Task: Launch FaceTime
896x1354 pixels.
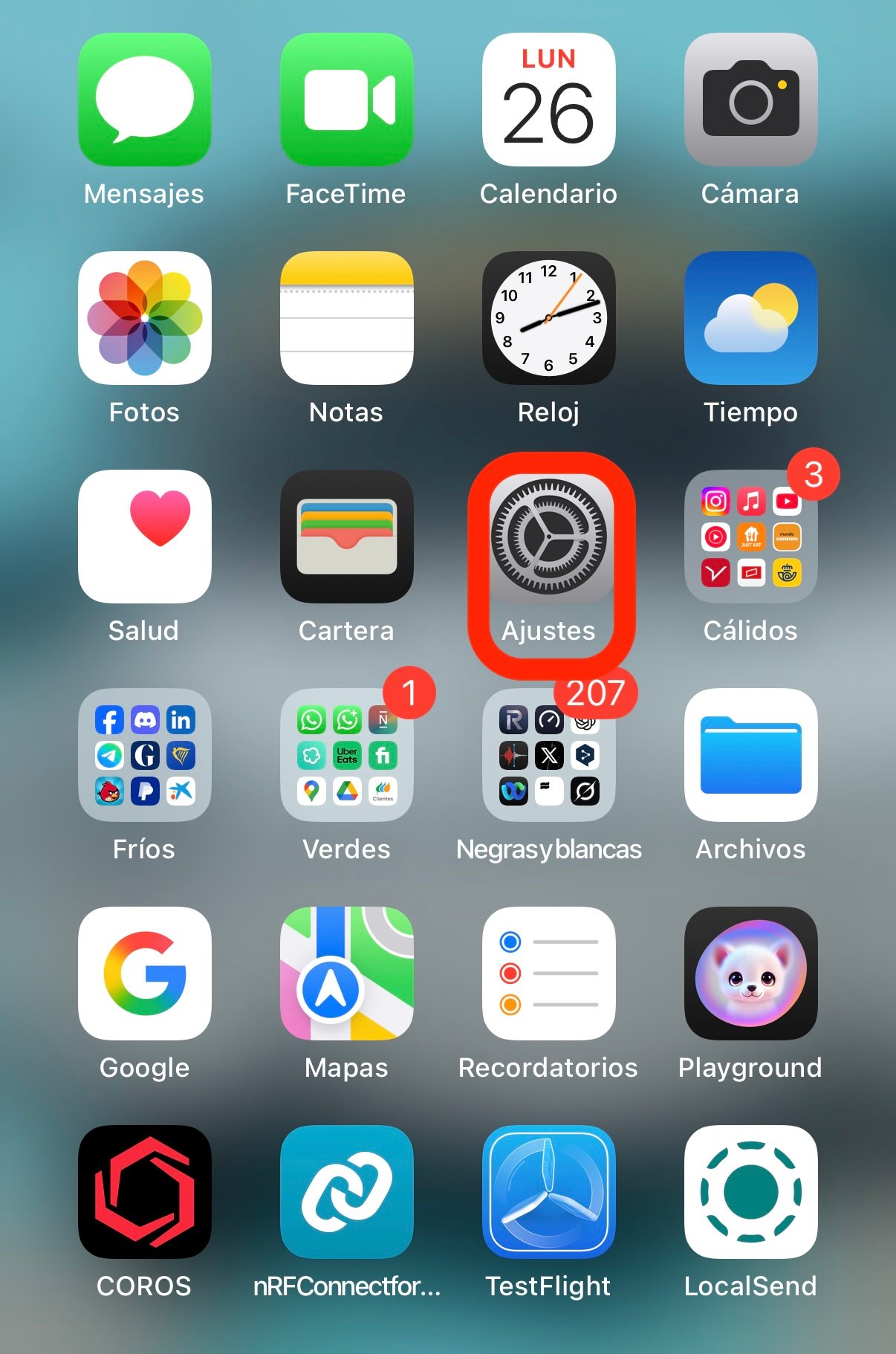Action: pos(346,99)
